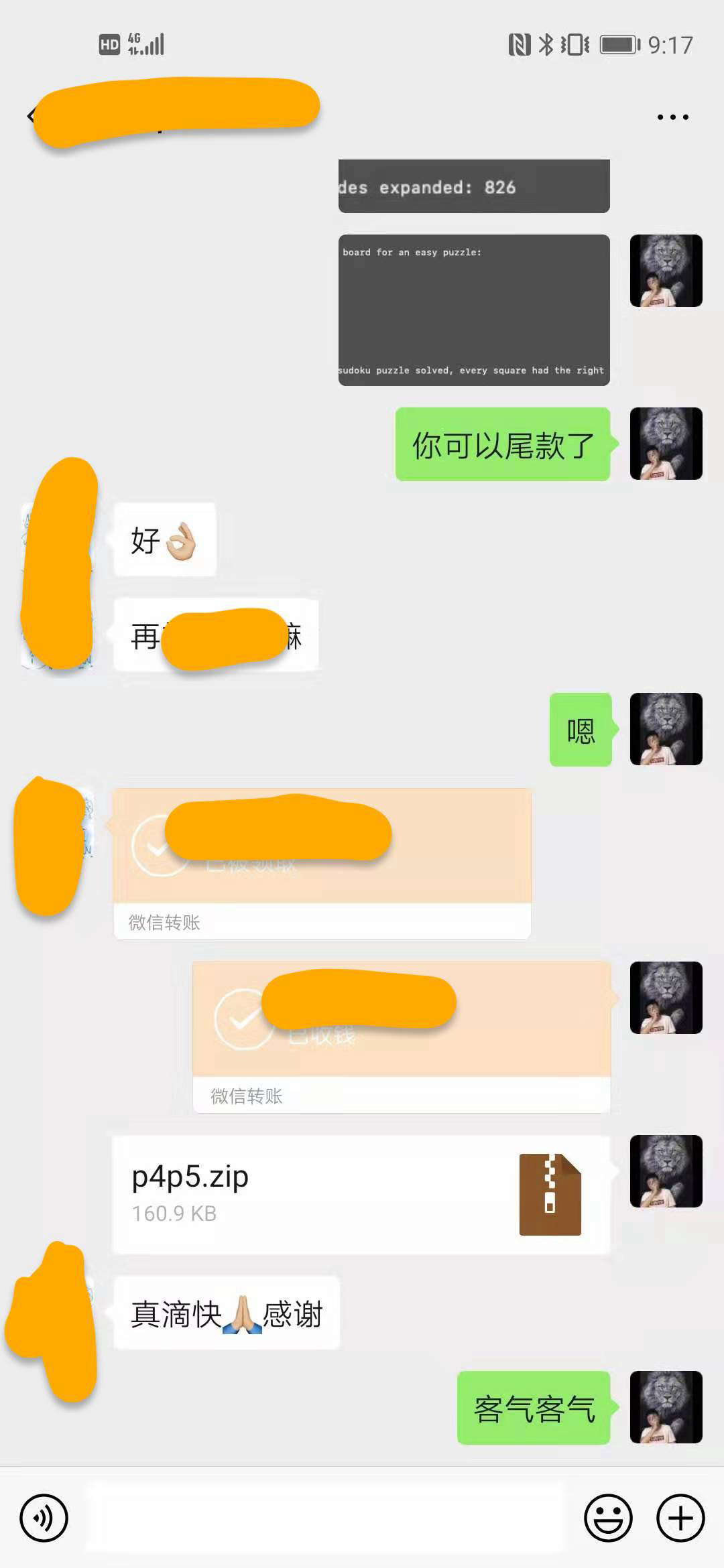Open the plus attachments menu
Viewport: 724px width, 1568px height.
click(x=680, y=1518)
